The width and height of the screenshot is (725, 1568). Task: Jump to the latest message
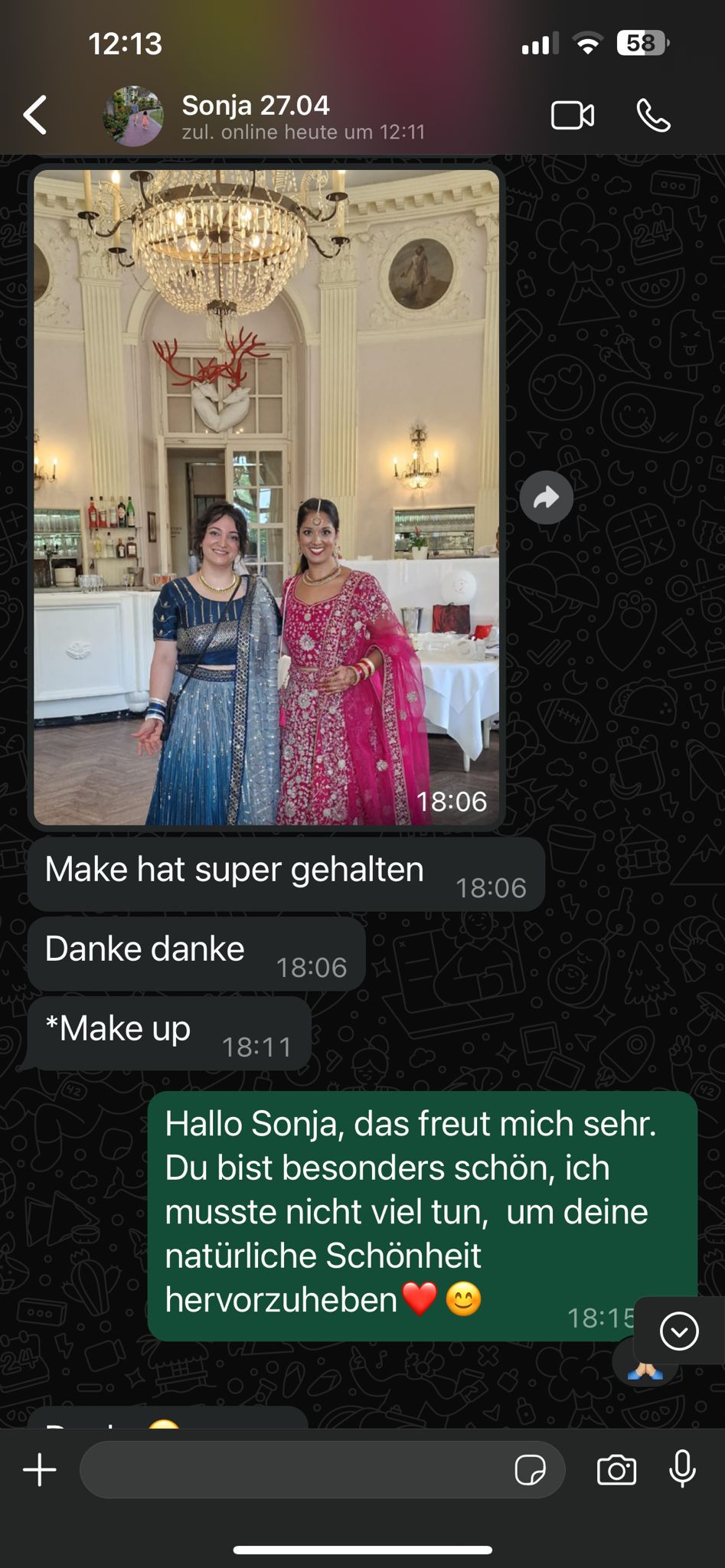coord(679,1331)
